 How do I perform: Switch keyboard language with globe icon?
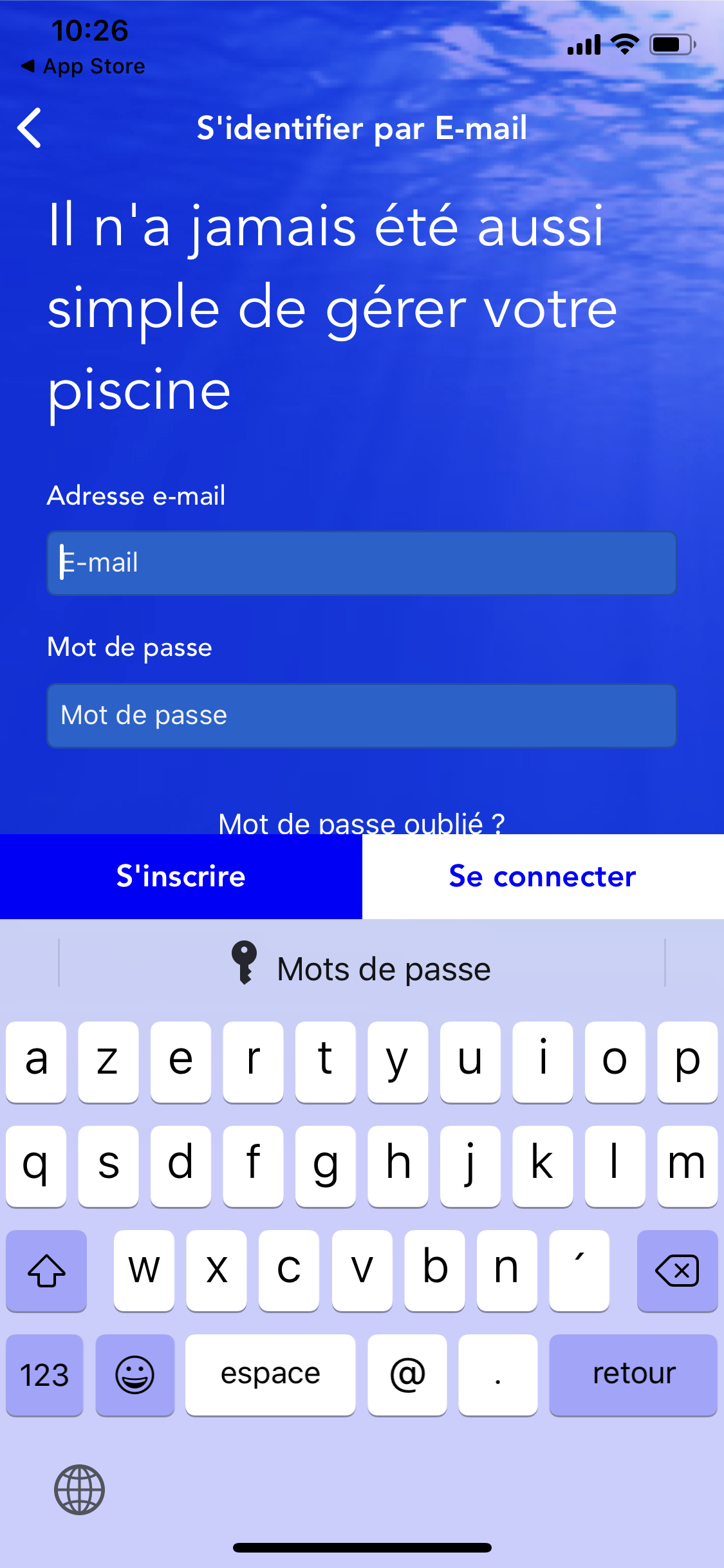point(79,1489)
